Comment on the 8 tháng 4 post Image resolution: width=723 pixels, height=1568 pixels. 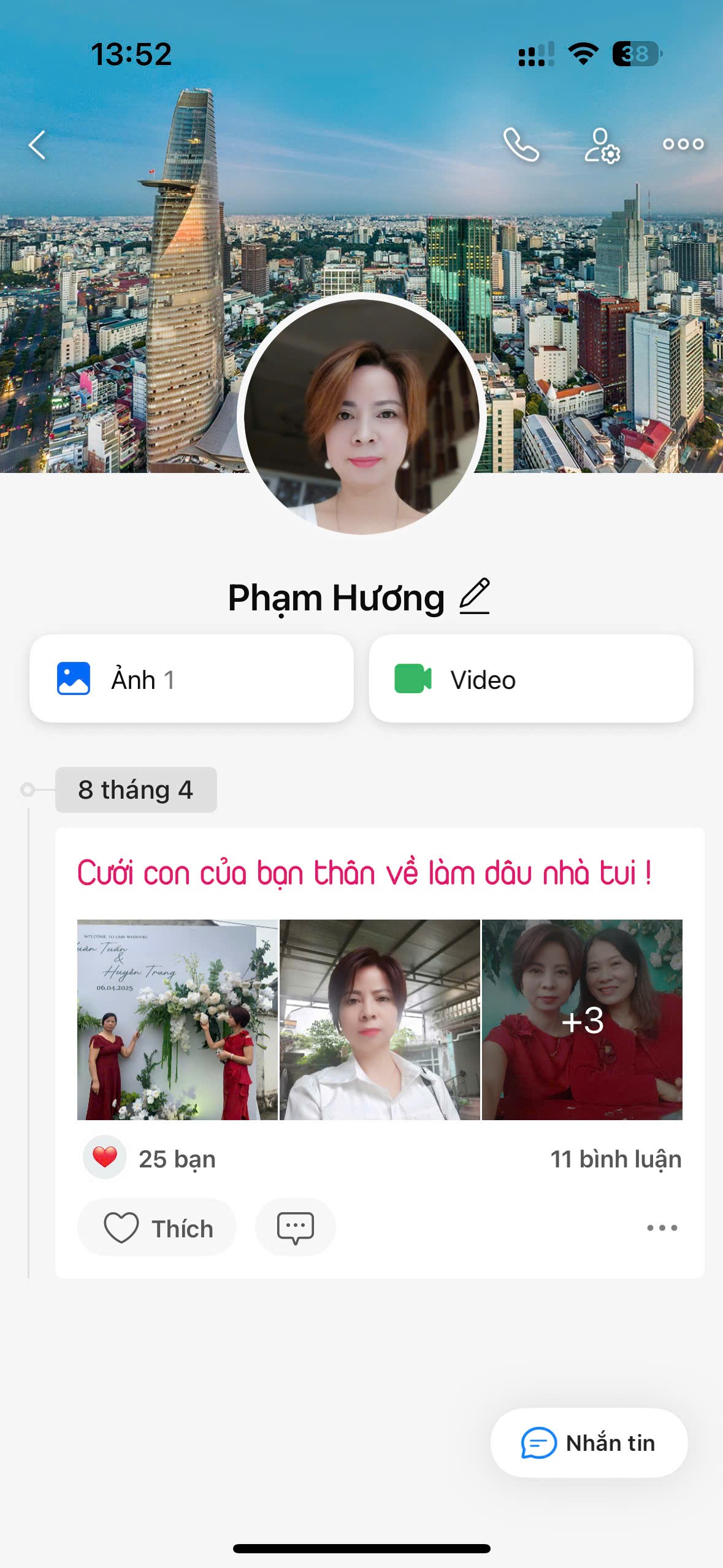pyautogui.click(x=295, y=1228)
